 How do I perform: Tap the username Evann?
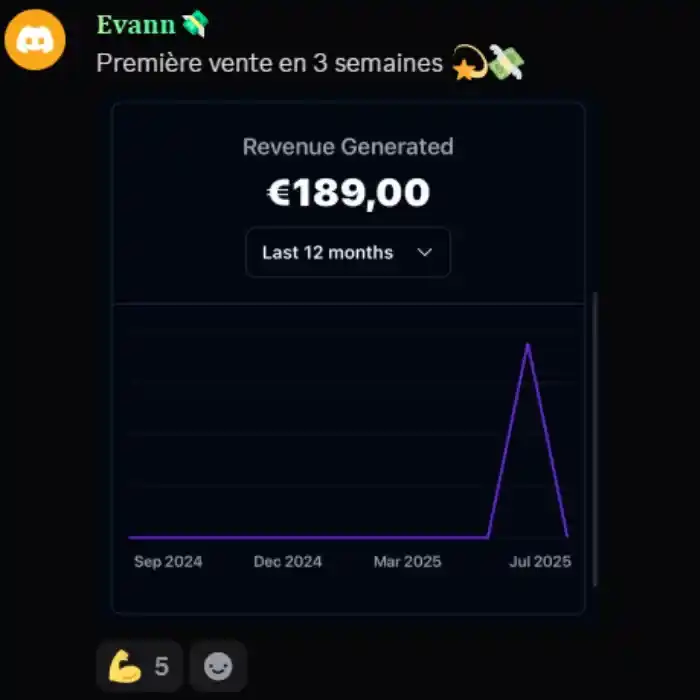click(x=136, y=24)
